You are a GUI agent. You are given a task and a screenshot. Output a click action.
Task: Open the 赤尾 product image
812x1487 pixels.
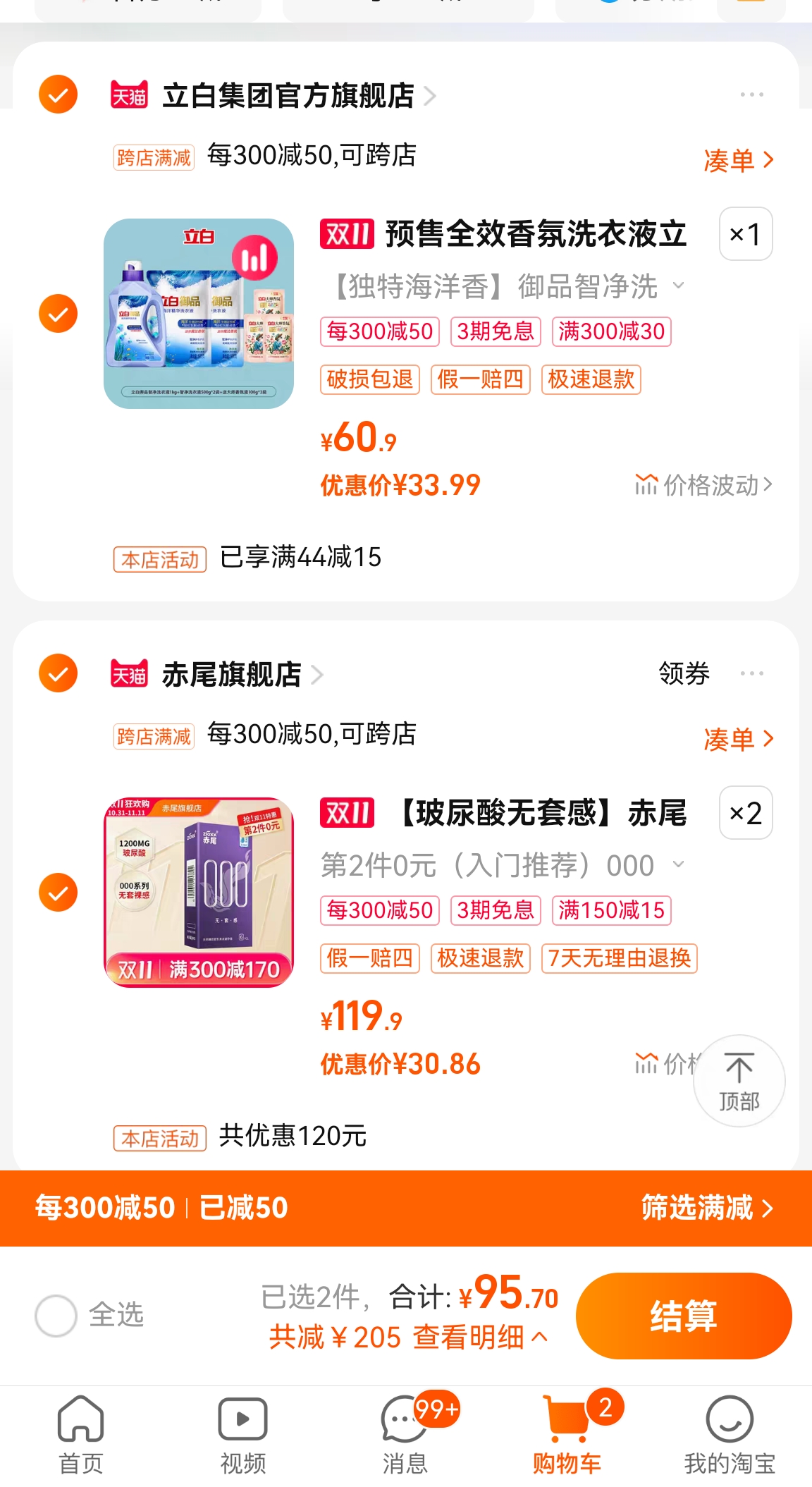coord(199,893)
